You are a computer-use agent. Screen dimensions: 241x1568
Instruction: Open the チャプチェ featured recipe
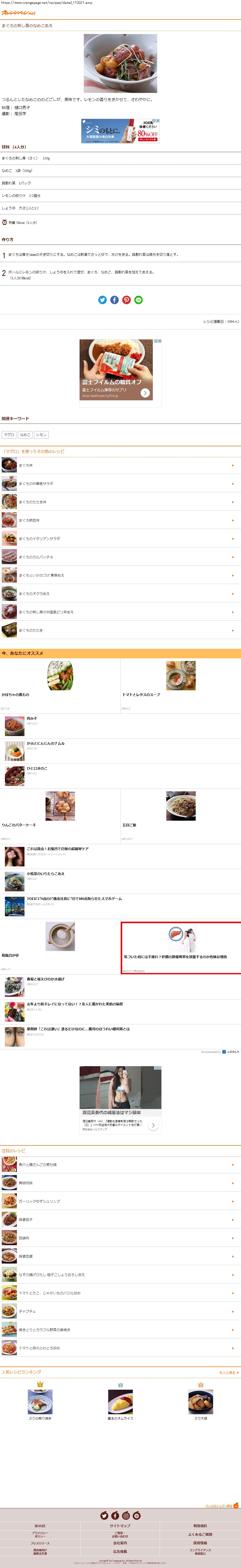point(120,1311)
